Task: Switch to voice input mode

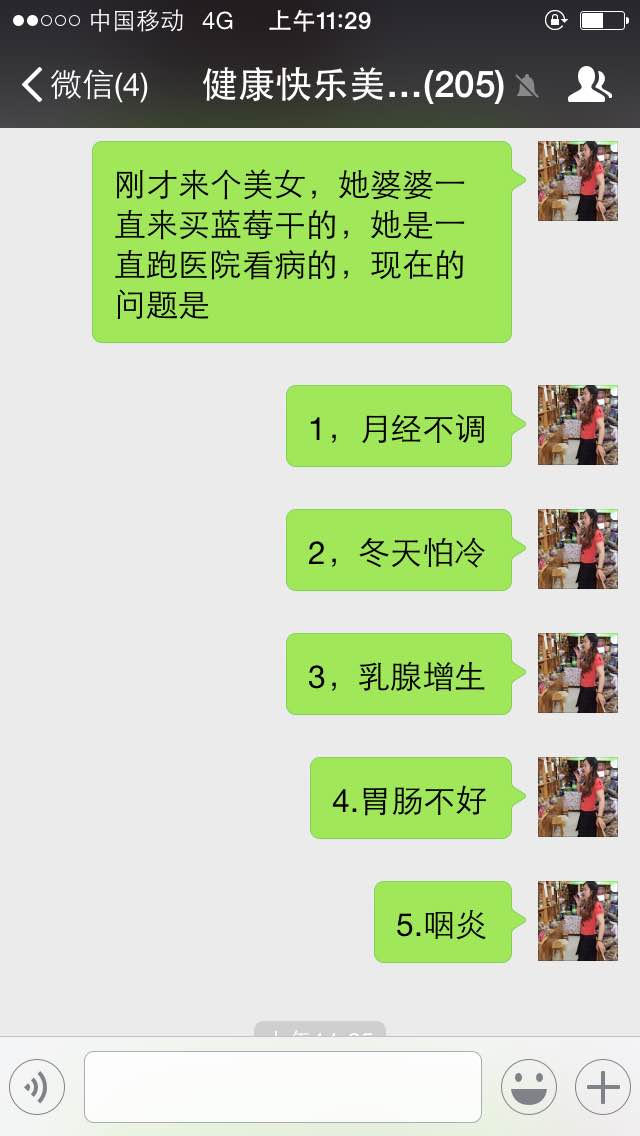Action: pyautogui.click(x=37, y=1087)
